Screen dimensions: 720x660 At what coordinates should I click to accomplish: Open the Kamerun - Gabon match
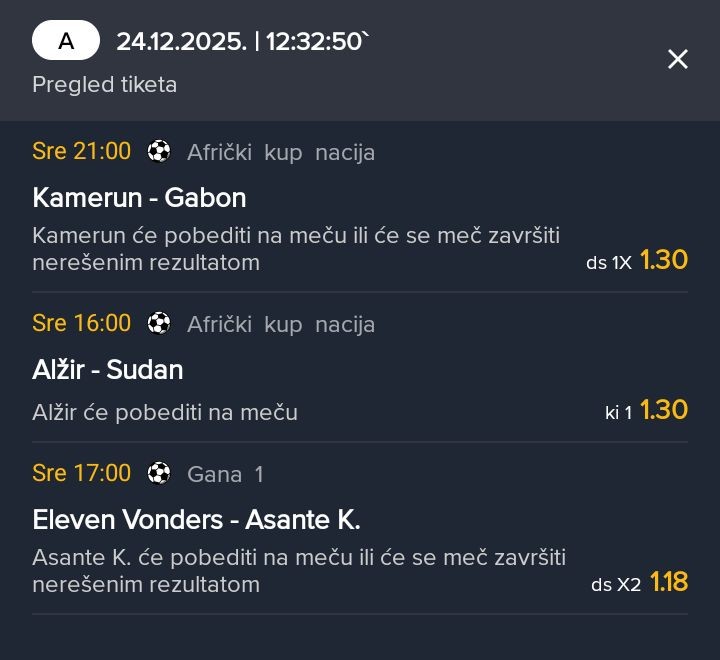tap(140, 198)
